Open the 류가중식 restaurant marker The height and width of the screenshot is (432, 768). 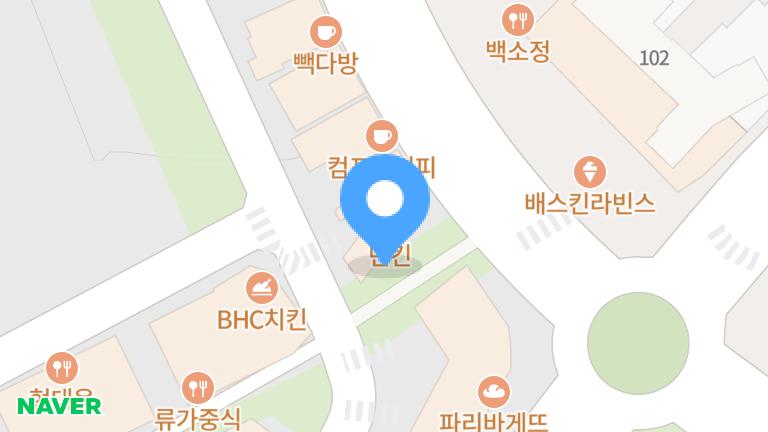click(x=198, y=387)
